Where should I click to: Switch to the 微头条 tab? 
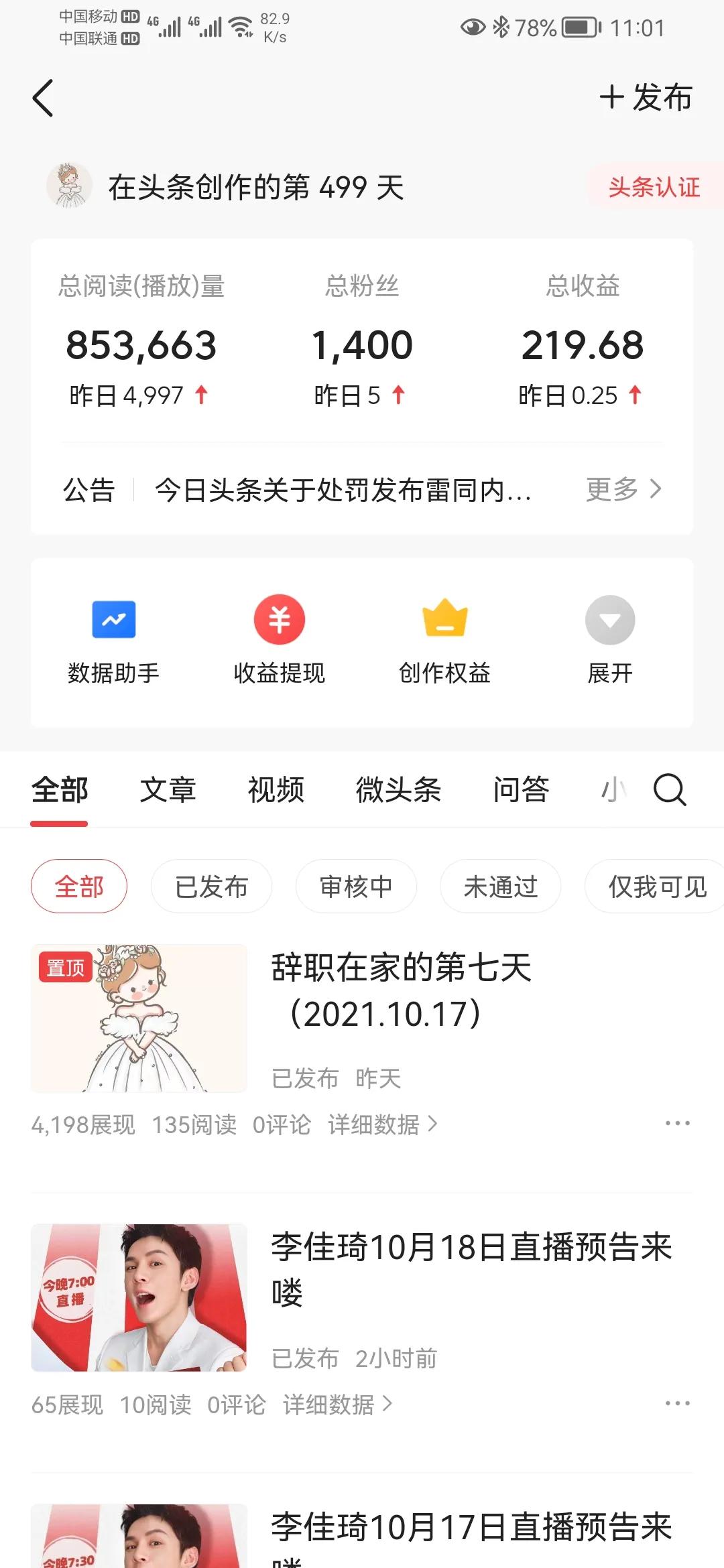click(x=399, y=789)
